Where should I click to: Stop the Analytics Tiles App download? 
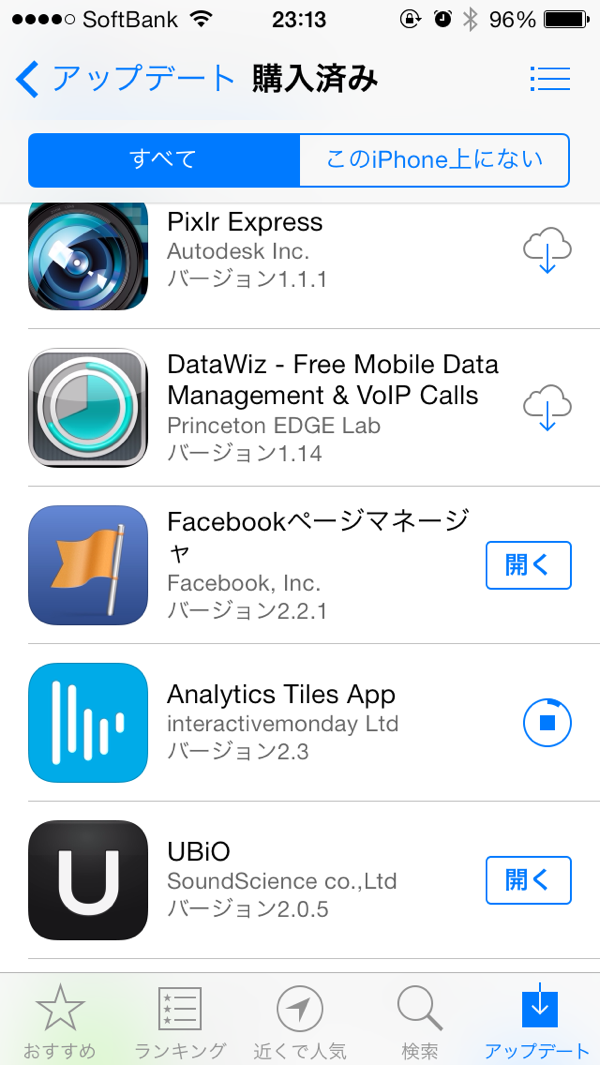pyautogui.click(x=547, y=722)
